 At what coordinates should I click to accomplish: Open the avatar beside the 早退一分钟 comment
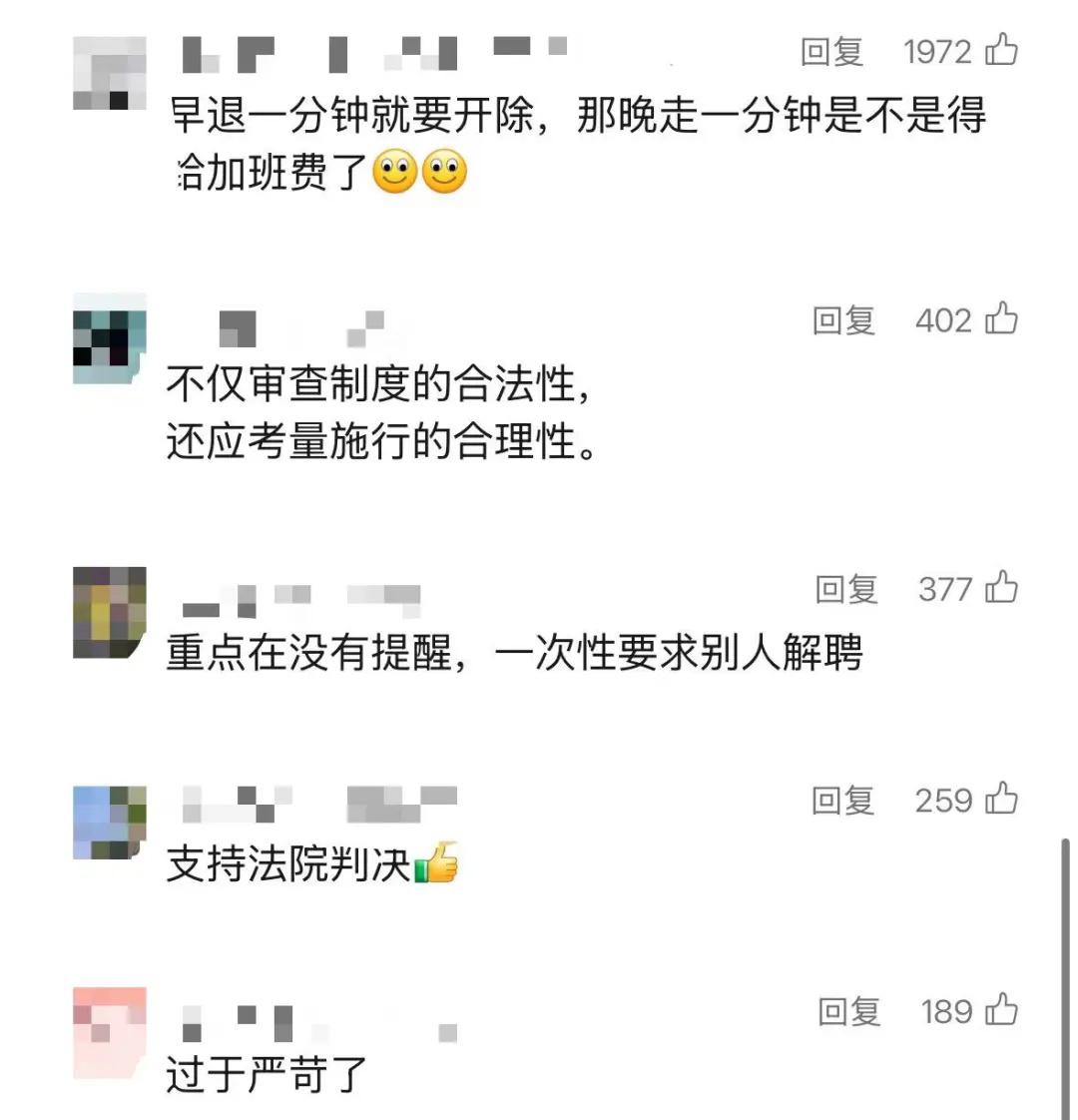click(x=110, y=74)
